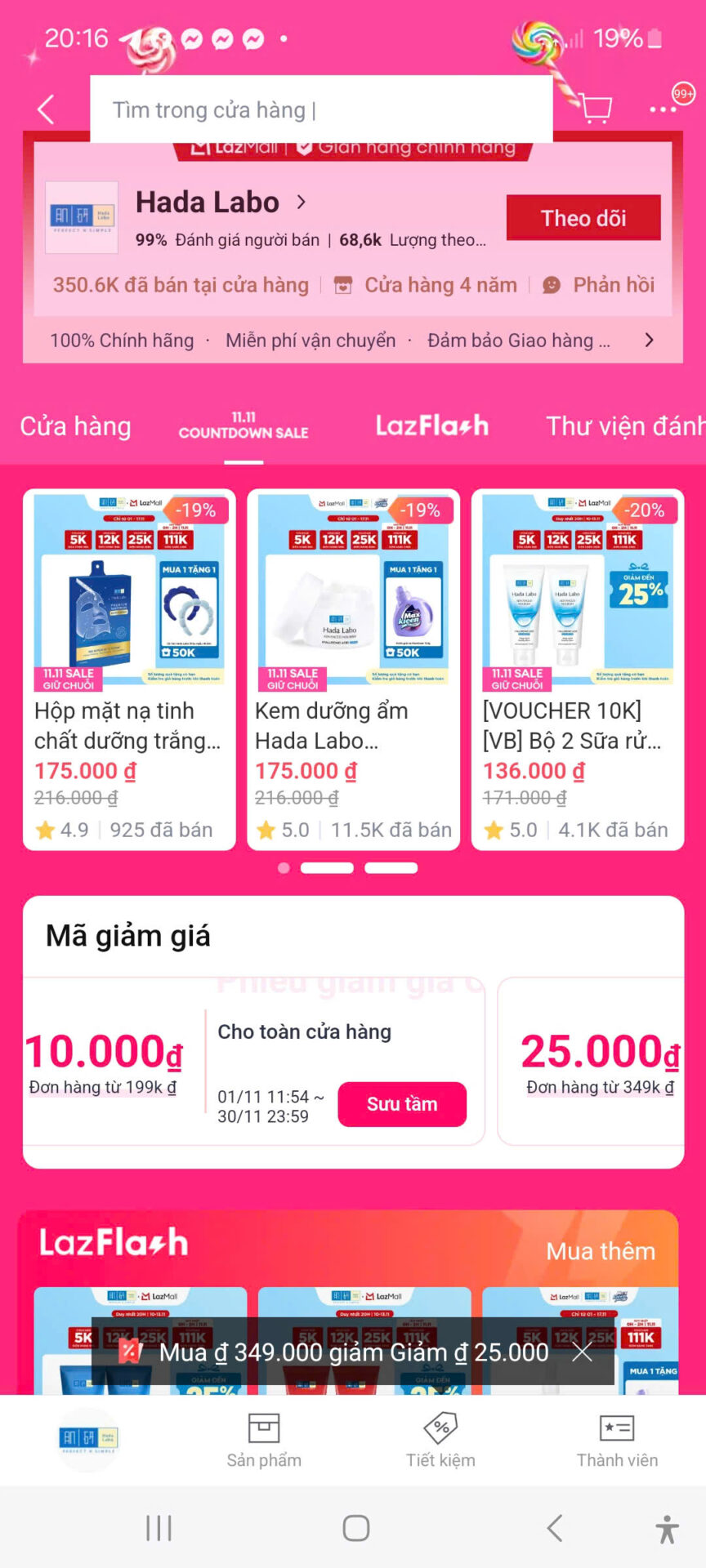Image resolution: width=706 pixels, height=1568 pixels.
Task: Tap Mua thêm in LazFlash section
Action: (x=601, y=1251)
